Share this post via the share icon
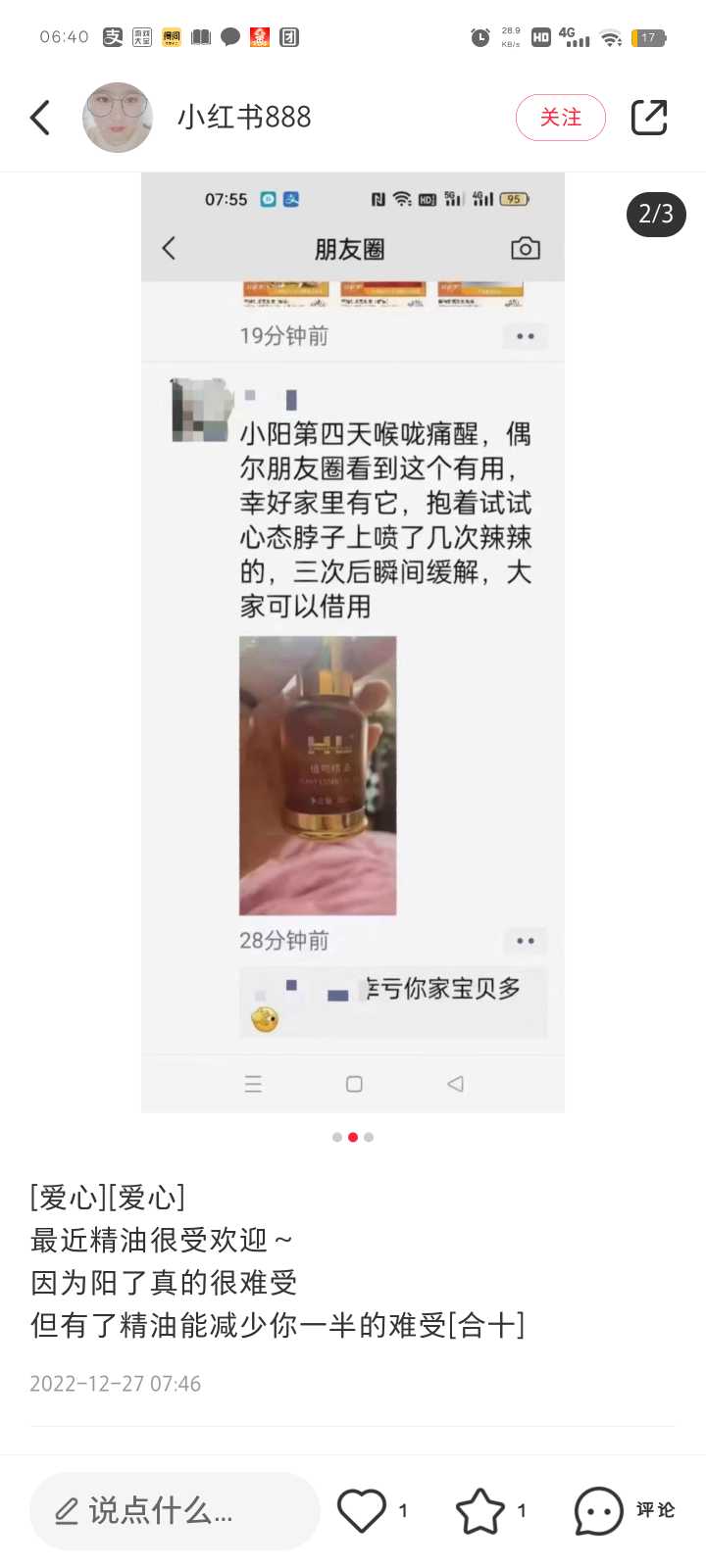The width and height of the screenshot is (706, 1568). (x=649, y=118)
